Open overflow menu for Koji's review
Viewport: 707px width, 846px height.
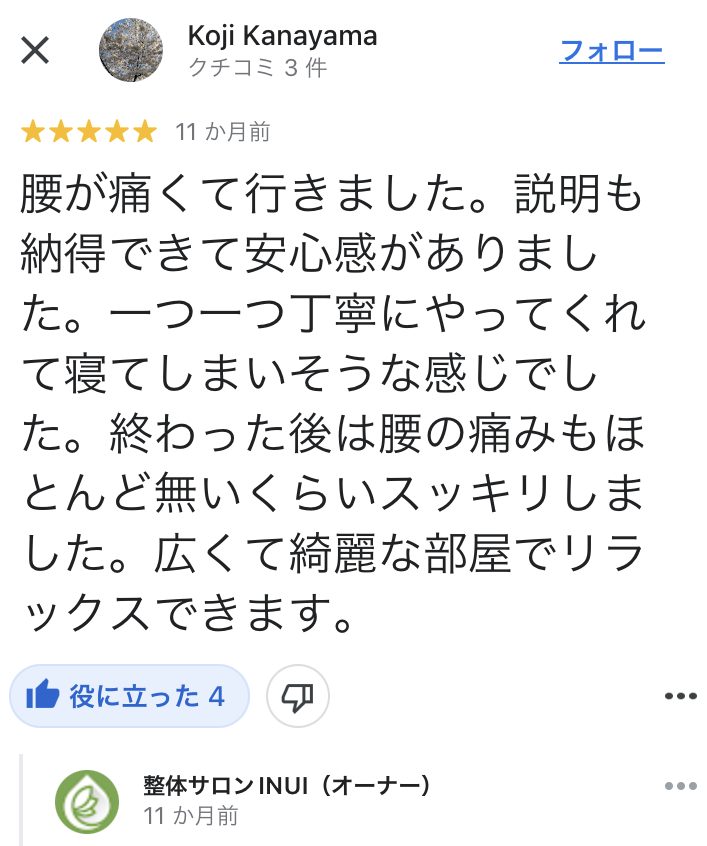pos(679,696)
